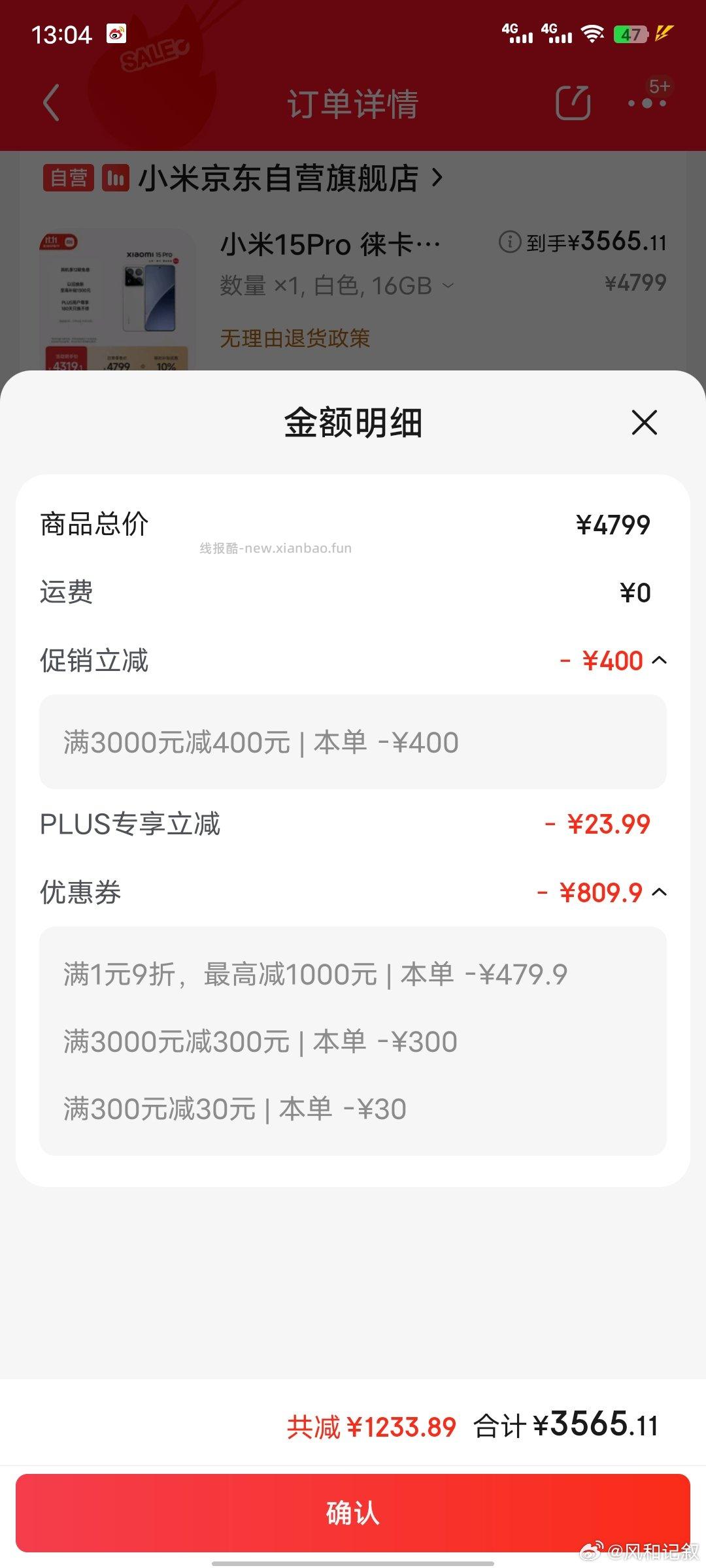The width and height of the screenshot is (706, 1568).
Task: Expand the variant selector next to 16GB
Action: [448, 286]
